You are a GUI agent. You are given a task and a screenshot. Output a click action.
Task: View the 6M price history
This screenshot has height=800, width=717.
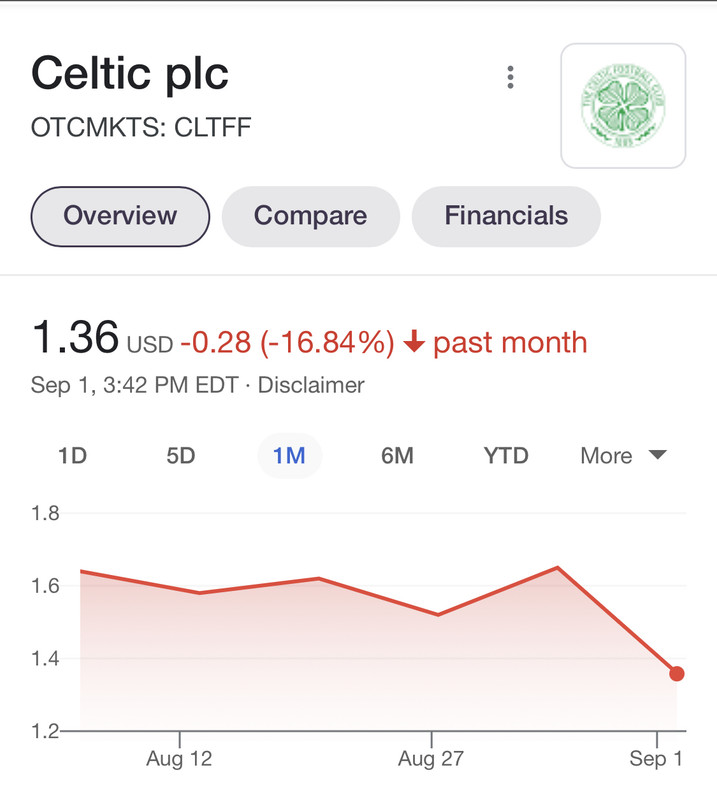(x=398, y=456)
